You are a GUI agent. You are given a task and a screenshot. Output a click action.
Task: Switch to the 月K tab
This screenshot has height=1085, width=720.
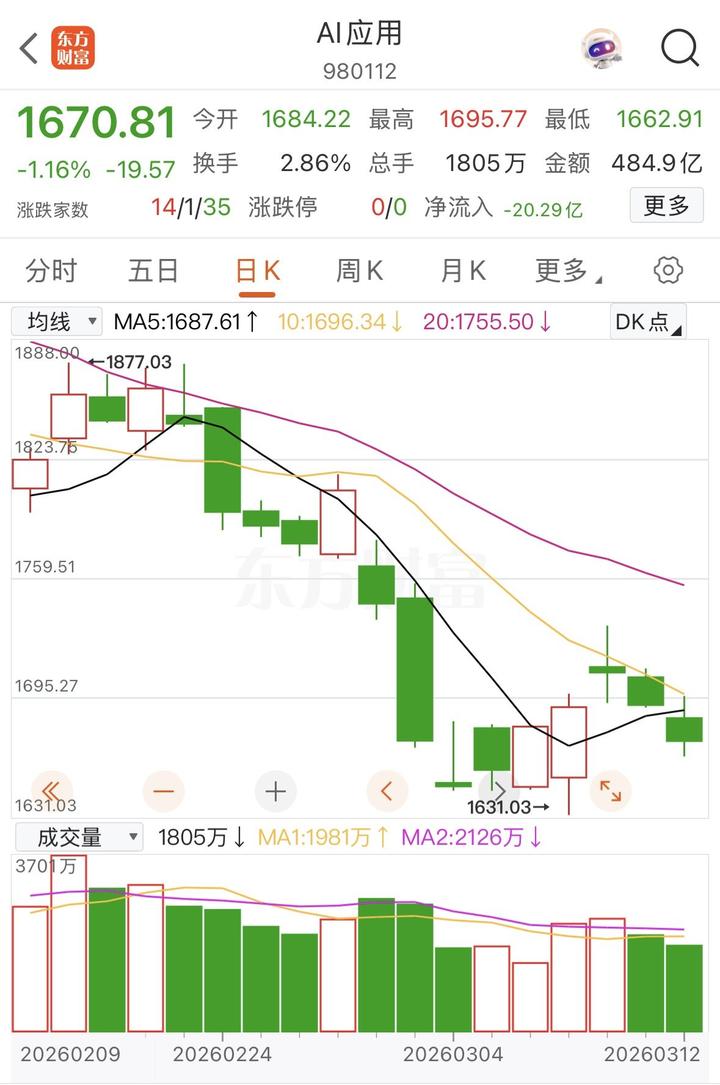pyautogui.click(x=463, y=270)
